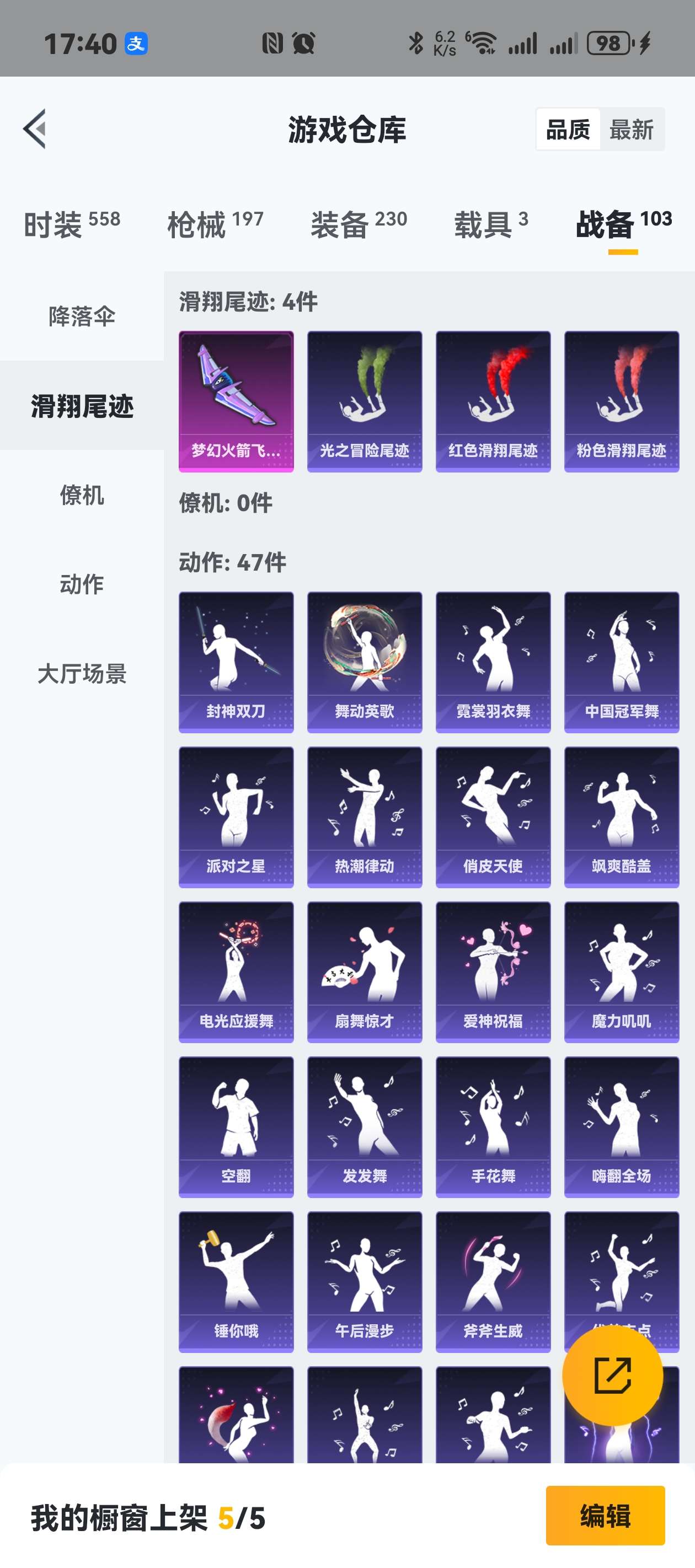Viewport: 695px width, 1568px height.
Task: Open the 光之冒险尾迹 item
Action: coord(365,402)
